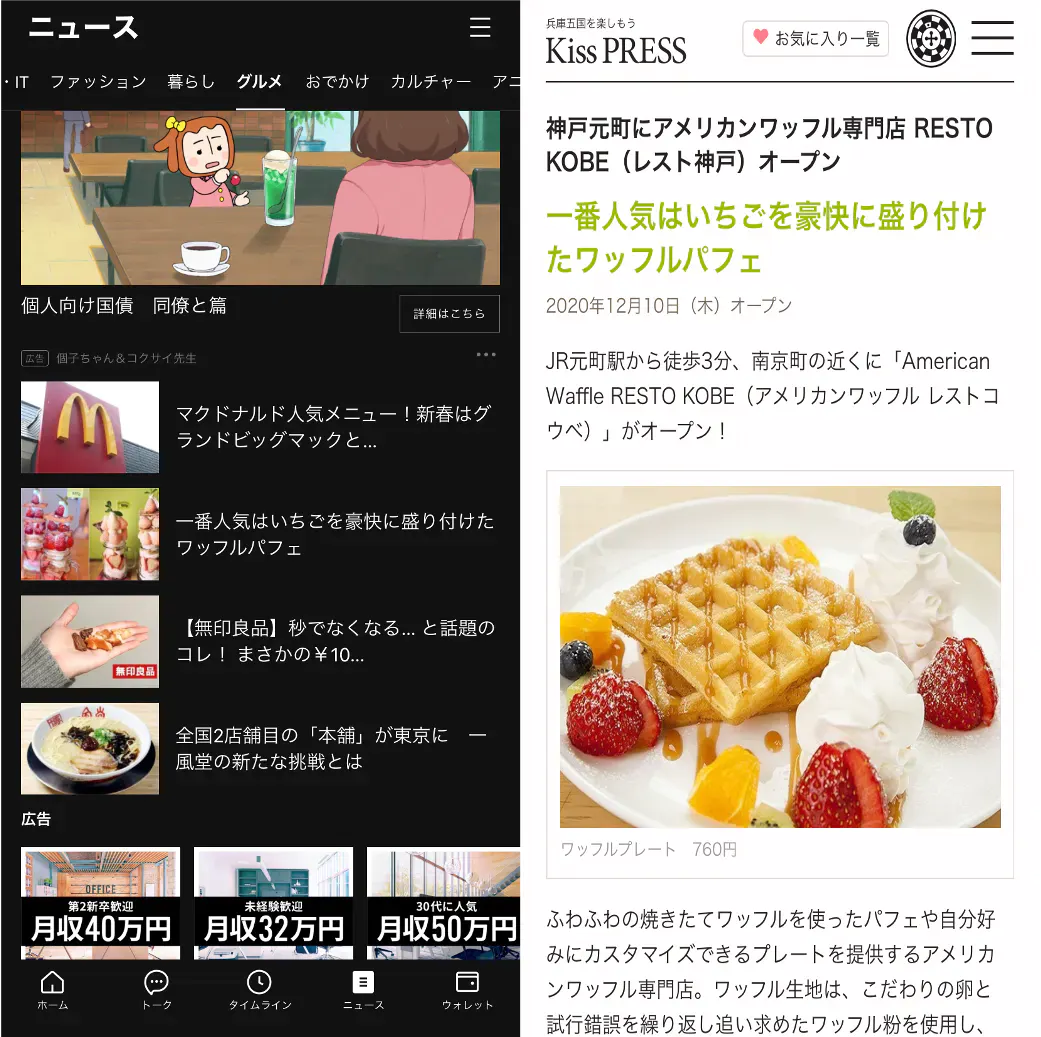The image size is (1041, 1037).
Task: Open the カルチャー tab
Action: (x=431, y=82)
